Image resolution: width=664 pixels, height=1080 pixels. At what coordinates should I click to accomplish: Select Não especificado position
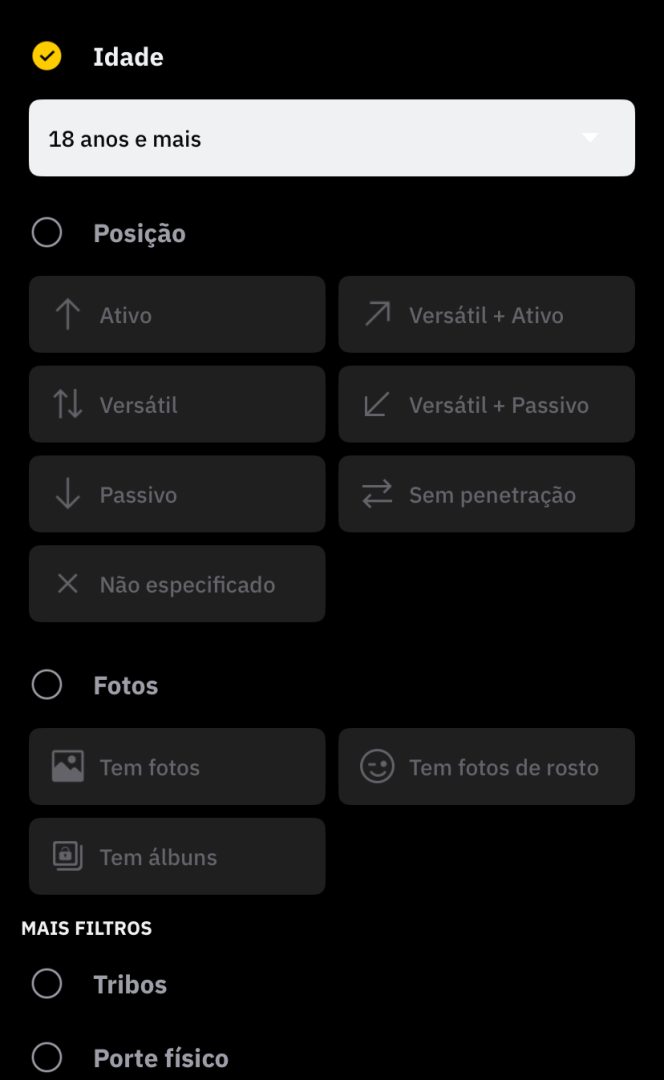177,584
